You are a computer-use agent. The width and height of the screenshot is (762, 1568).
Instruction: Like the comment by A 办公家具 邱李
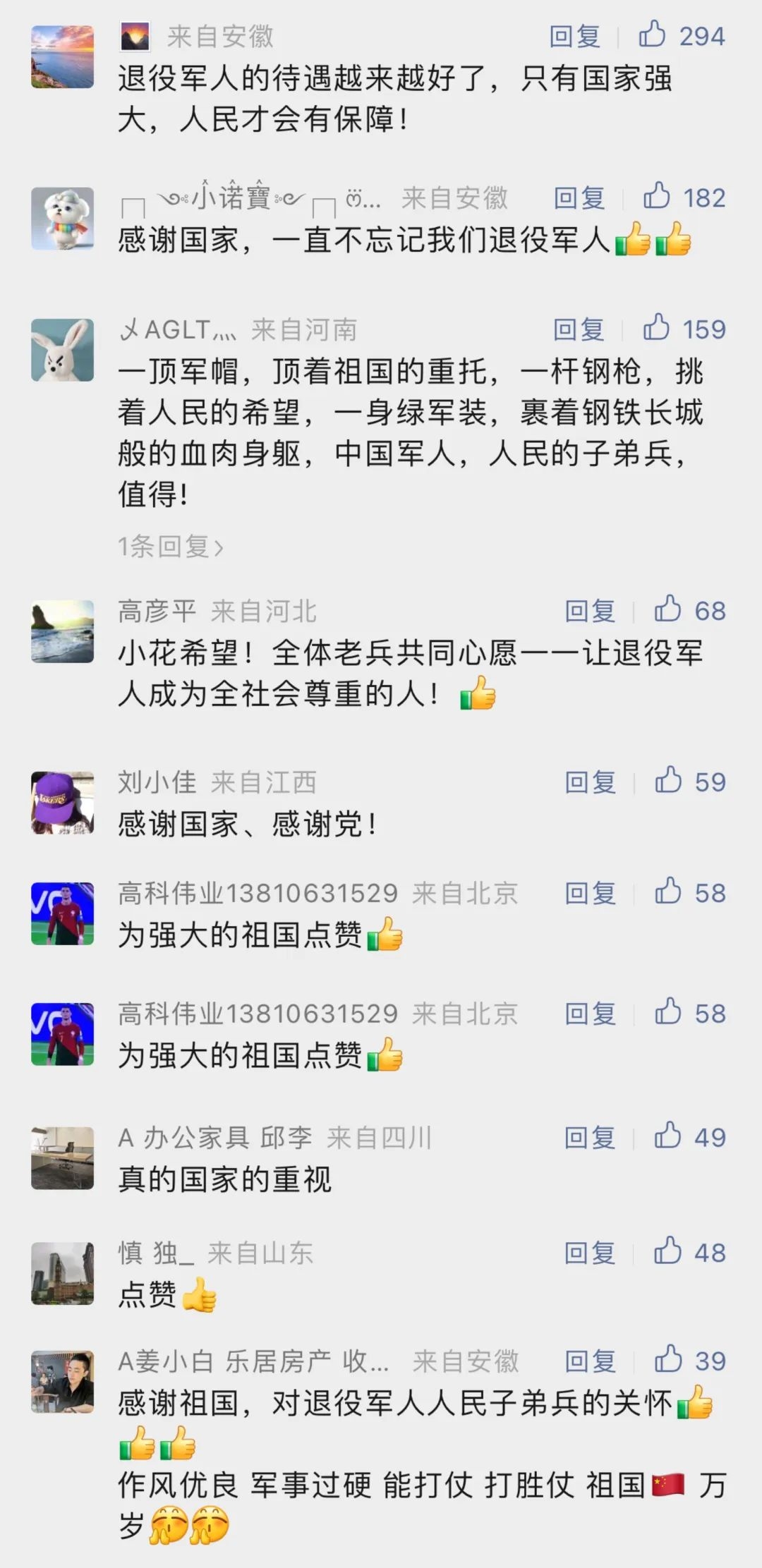pyautogui.click(x=667, y=1136)
